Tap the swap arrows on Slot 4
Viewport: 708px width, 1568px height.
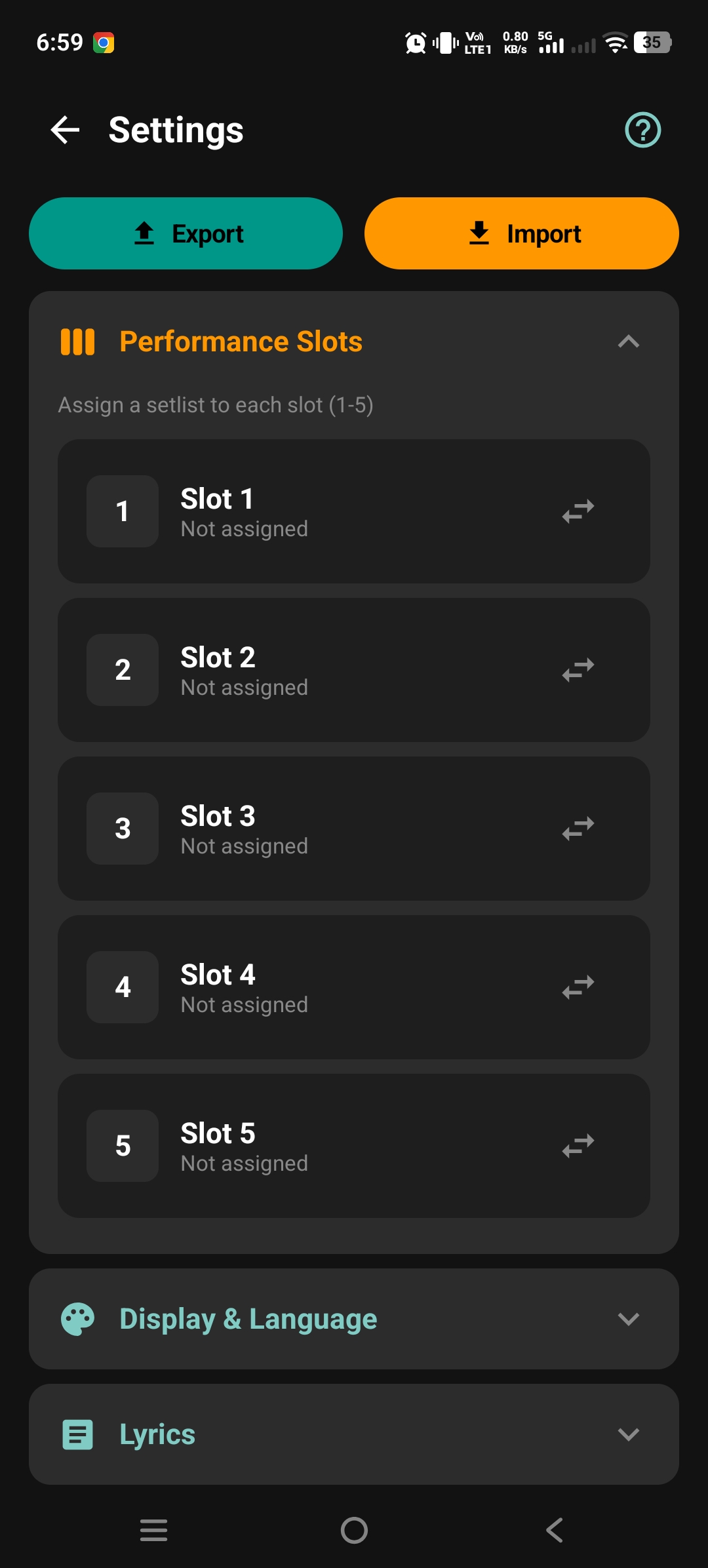point(578,987)
